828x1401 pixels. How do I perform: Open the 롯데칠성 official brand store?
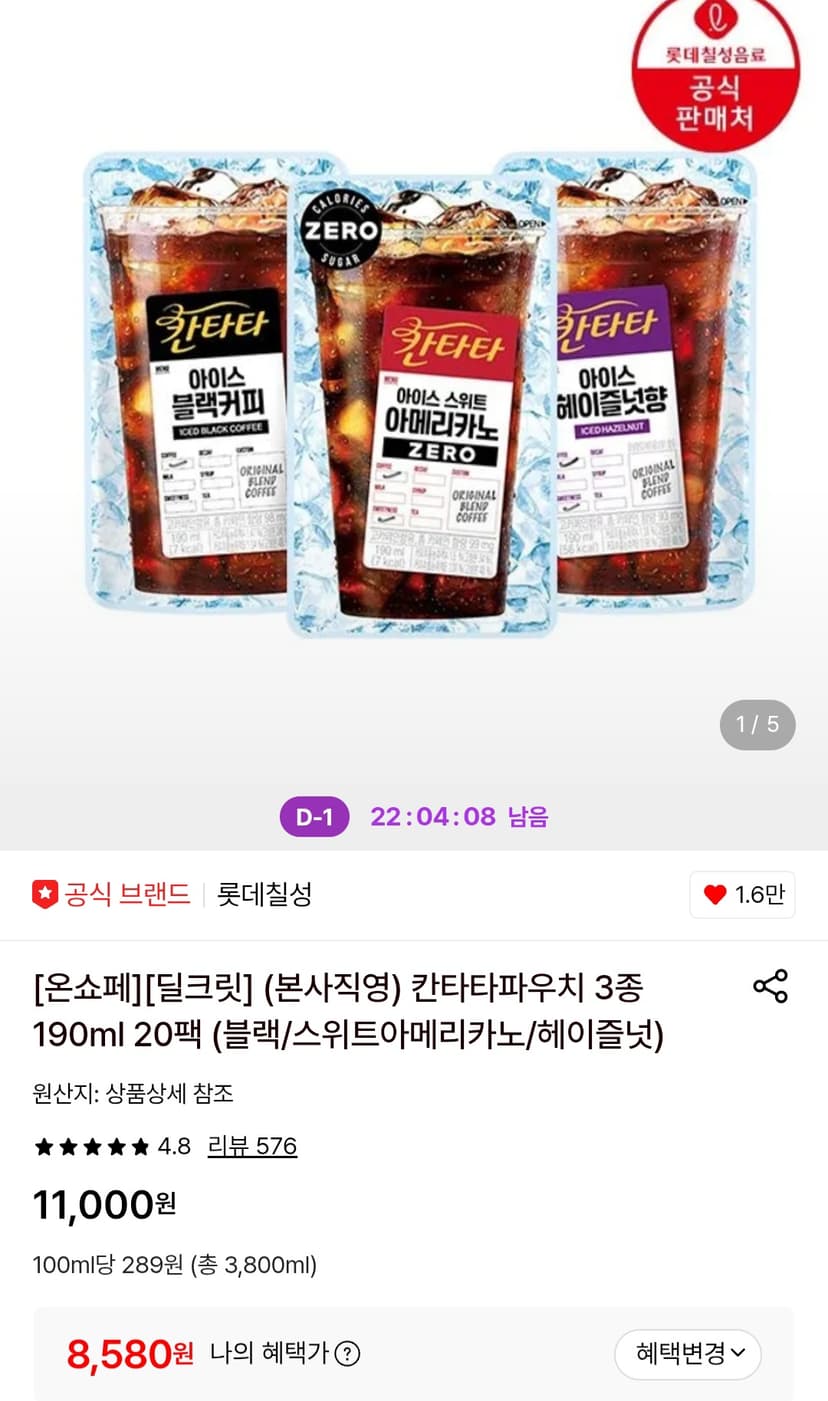pyautogui.click(x=265, y=894)
